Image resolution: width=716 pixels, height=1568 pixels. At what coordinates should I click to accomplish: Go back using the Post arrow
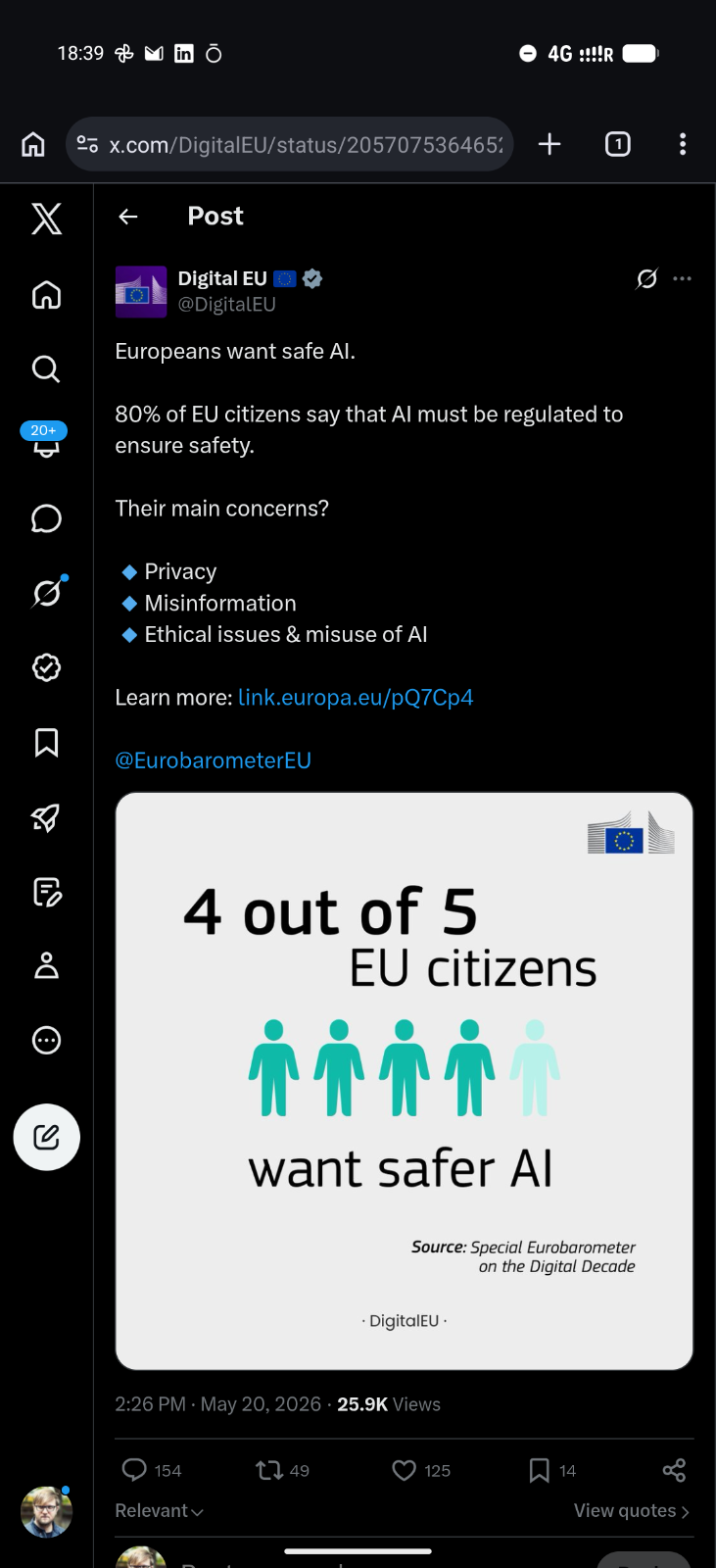[x=128, y=217]
